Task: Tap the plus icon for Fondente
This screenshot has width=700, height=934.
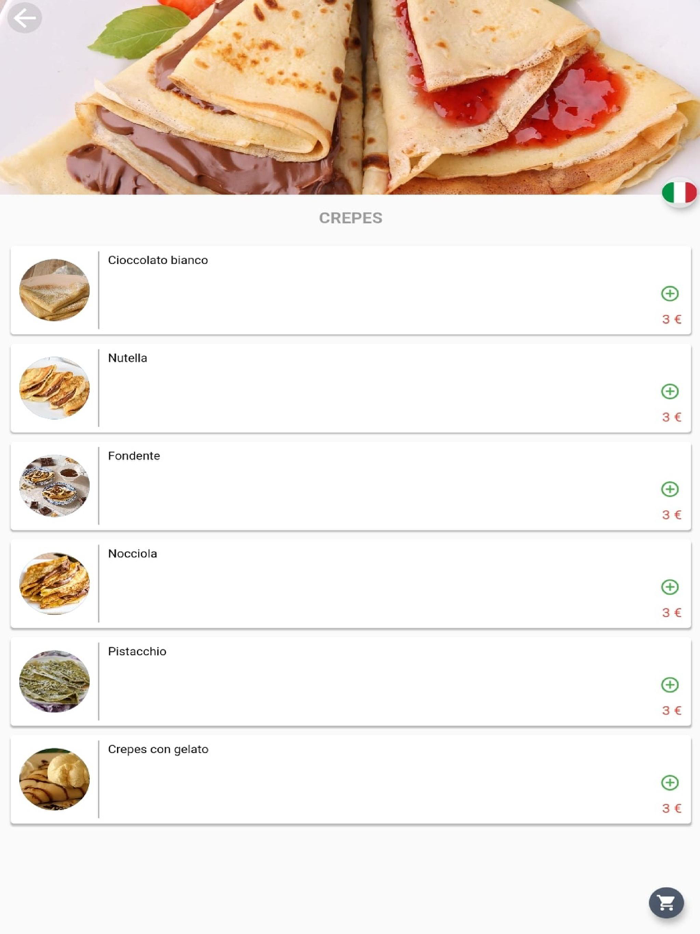Action: (x=670, y=489)
